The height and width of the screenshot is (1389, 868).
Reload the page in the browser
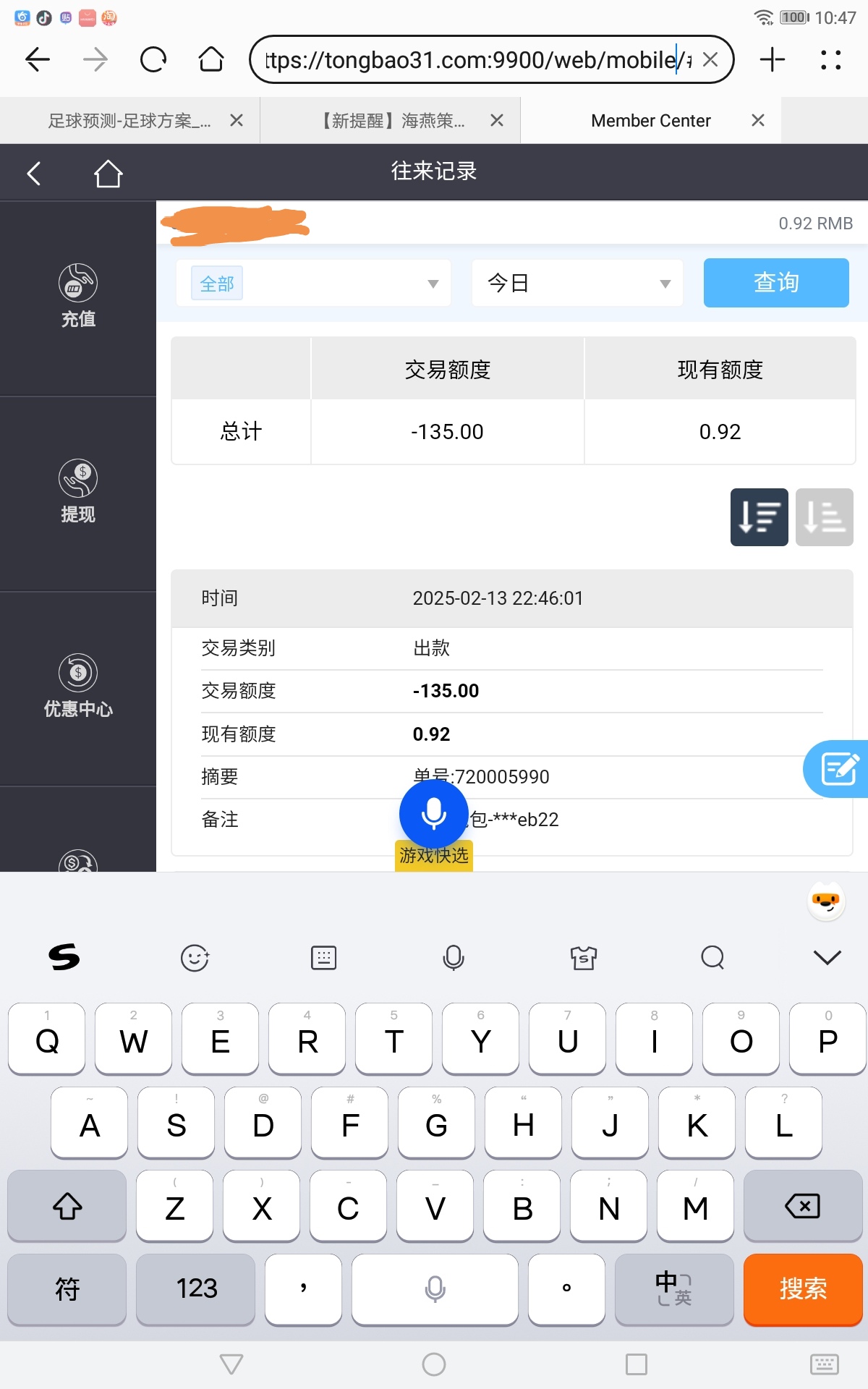coord(153,59)
